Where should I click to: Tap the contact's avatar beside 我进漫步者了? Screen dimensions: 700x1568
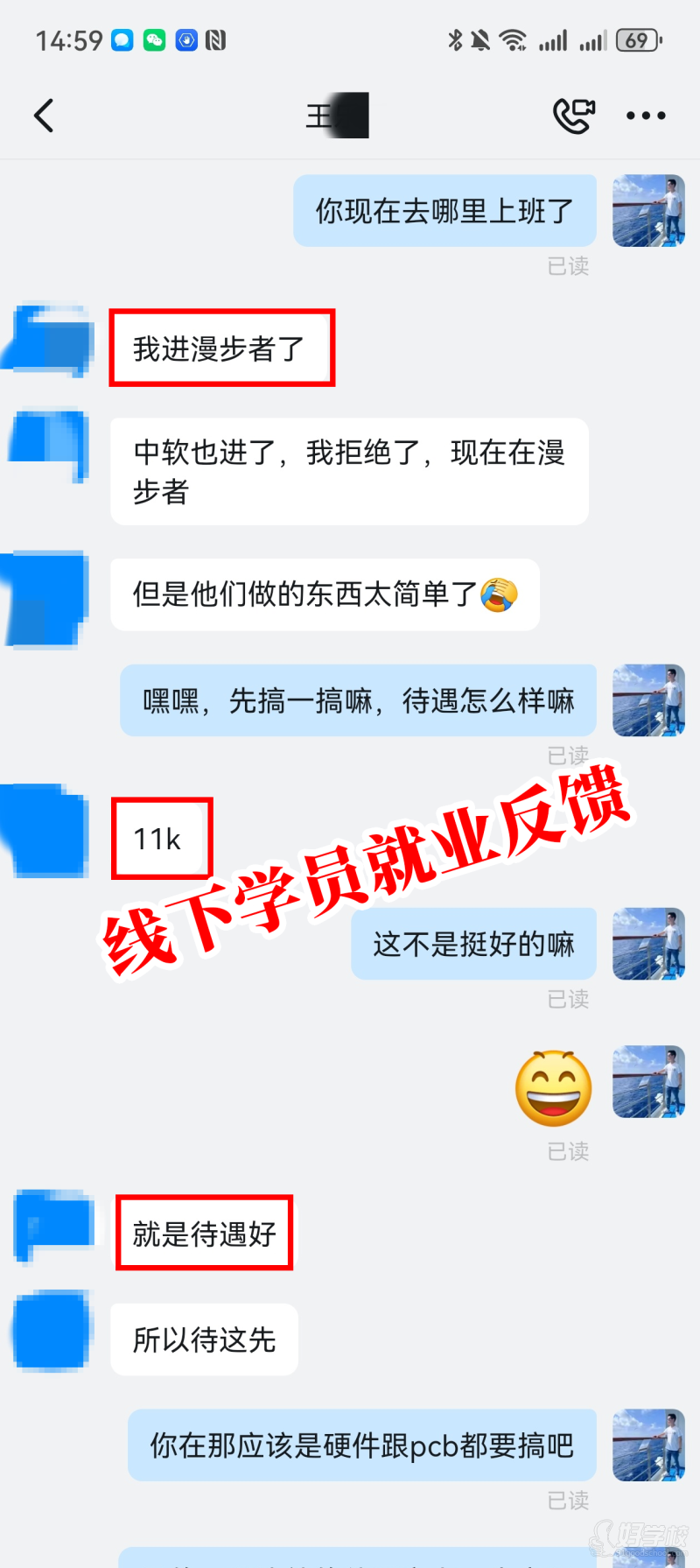(x=51, y=341)
